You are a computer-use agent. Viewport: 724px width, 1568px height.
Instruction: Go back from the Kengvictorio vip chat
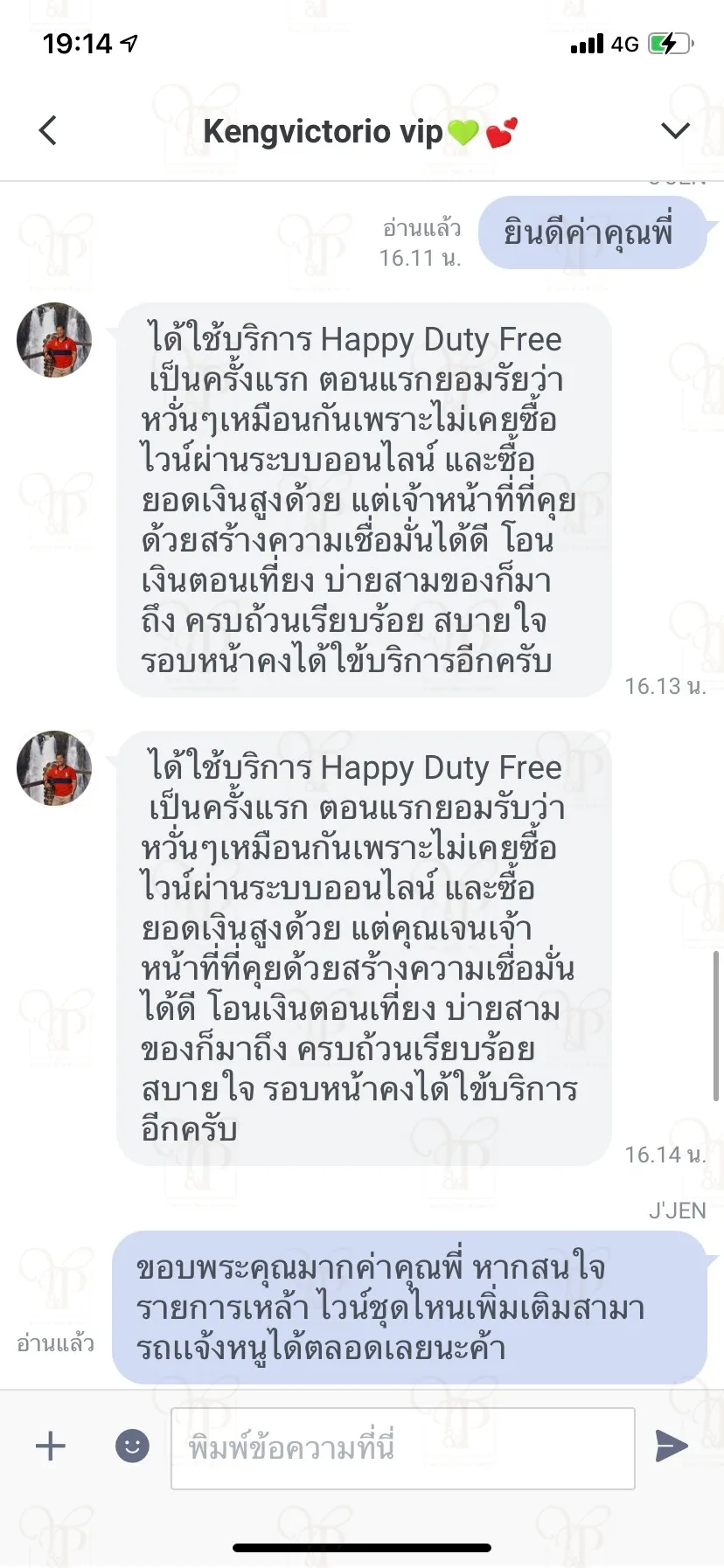(48, 130)
